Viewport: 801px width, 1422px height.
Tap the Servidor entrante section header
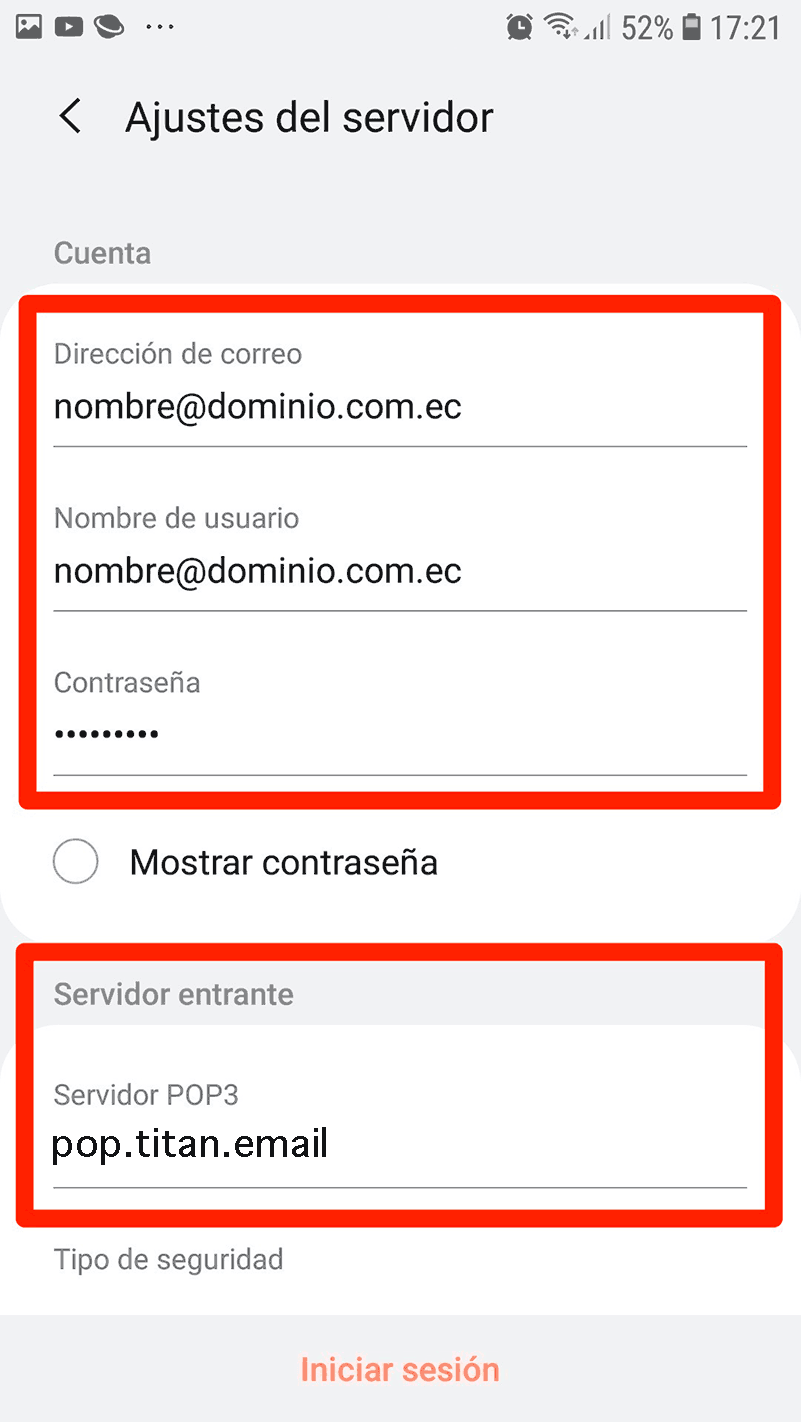[x=173, y=994]
